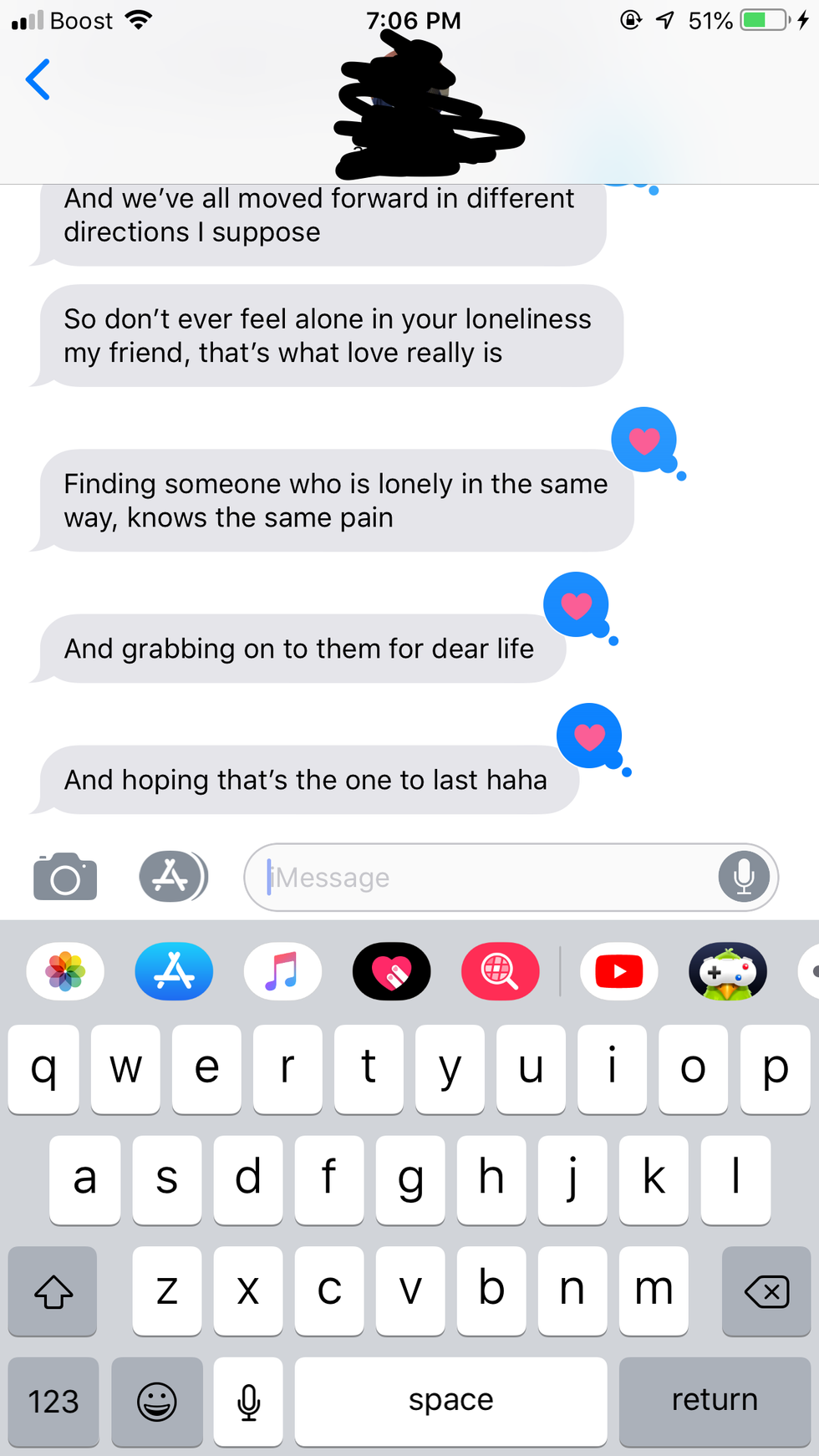Open the App Store iMessage app
This screenshot has height=1456, width=819.
pyautogui.click(x=174, y=971)
